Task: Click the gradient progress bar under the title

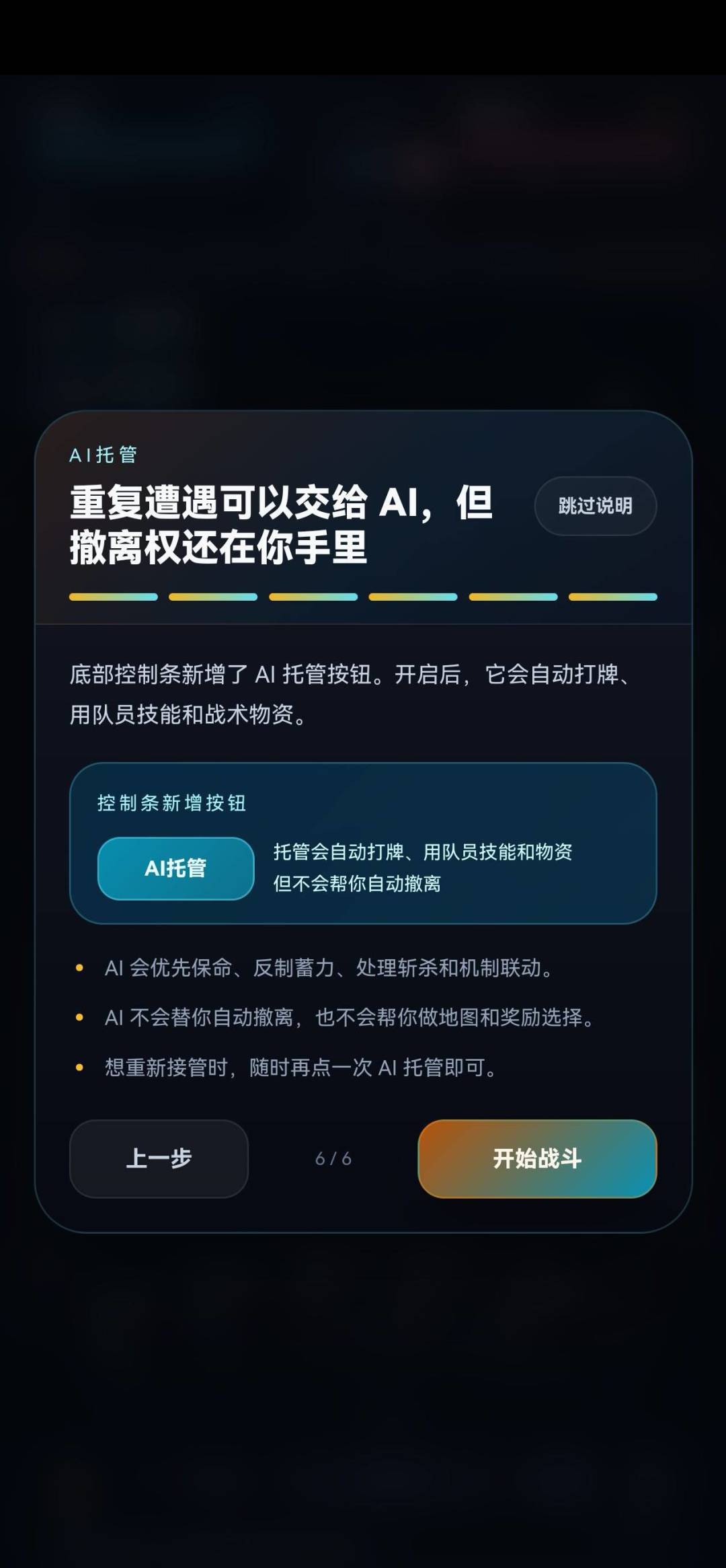Action: (x=363, y=596)
